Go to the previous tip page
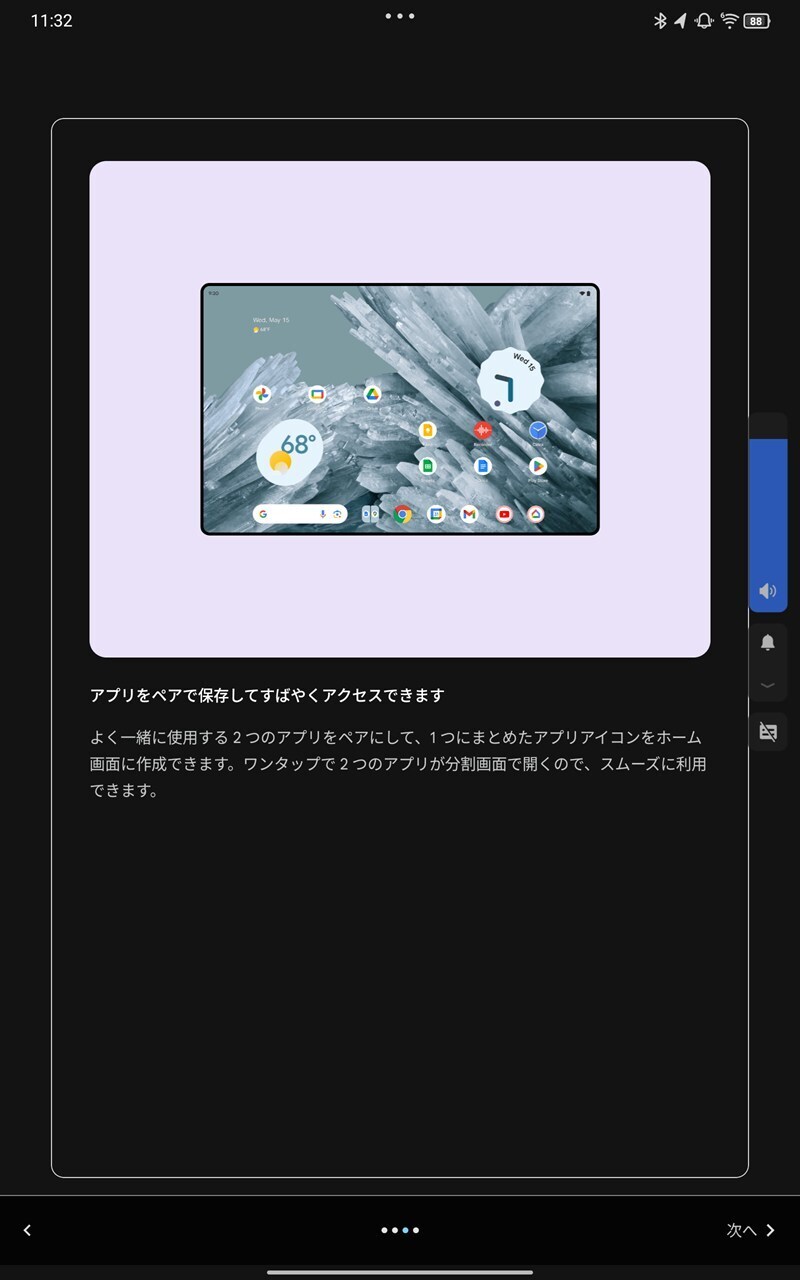The width and height of the screenshot is (800, 1280). [x=27, y=1230]
